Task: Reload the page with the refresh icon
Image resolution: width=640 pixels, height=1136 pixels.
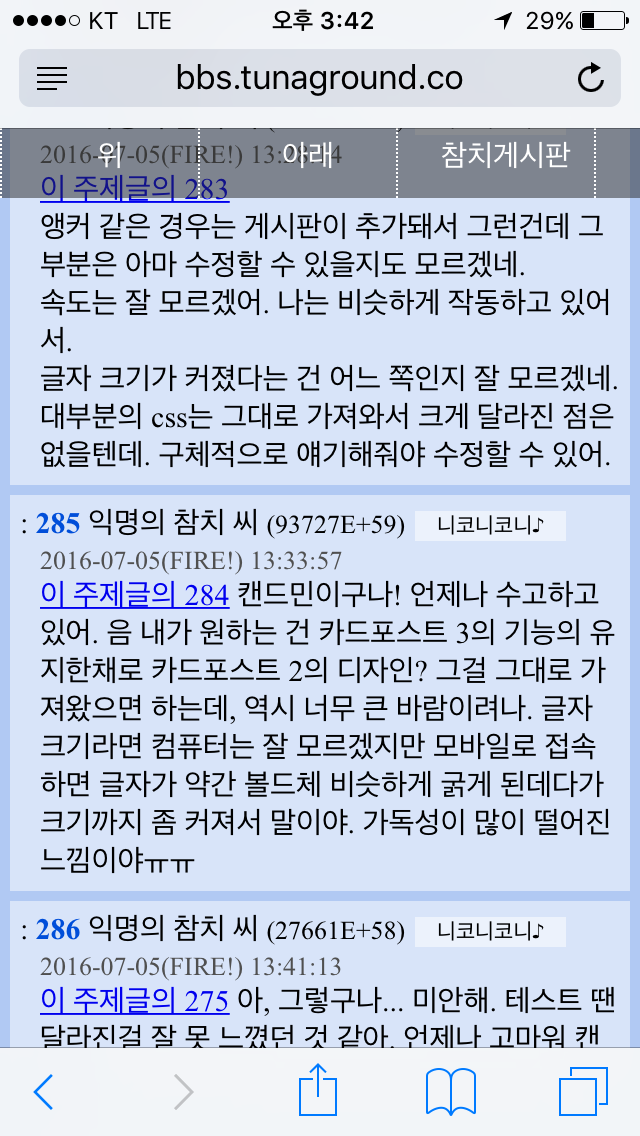Action: pos(591,78)
